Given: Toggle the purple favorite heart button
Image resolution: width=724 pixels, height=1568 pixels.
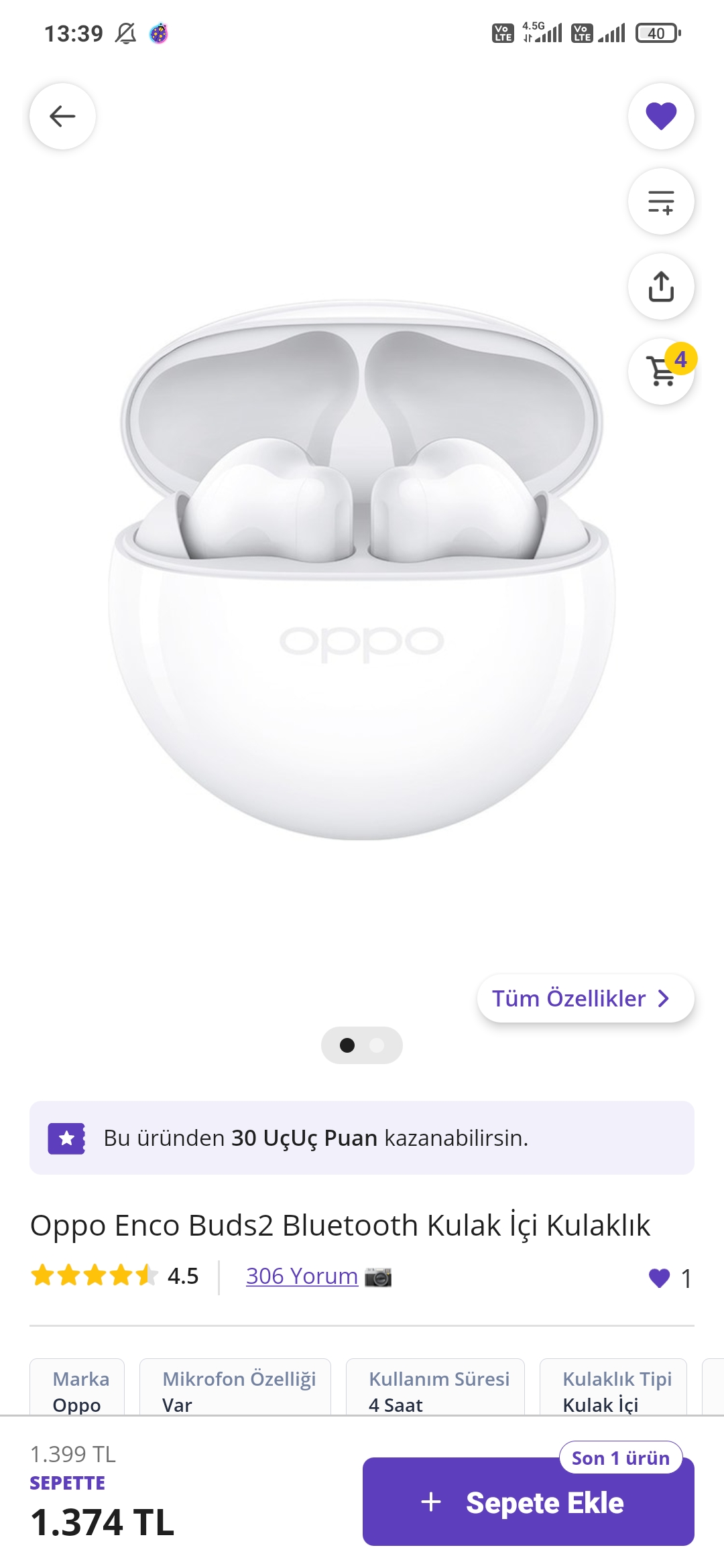Looking at the screenshot, I should tap(661, 116).
